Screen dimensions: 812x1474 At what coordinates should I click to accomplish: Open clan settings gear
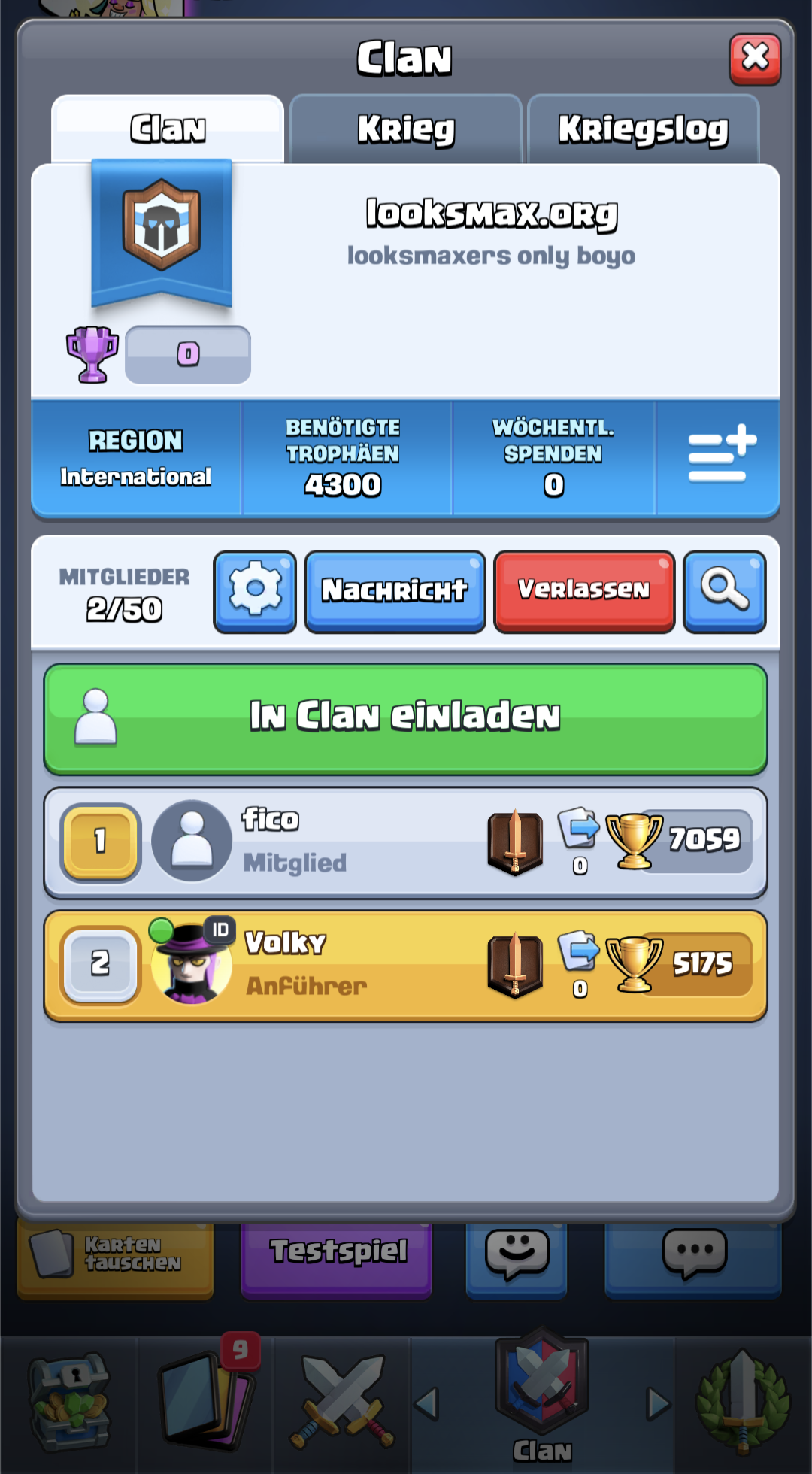click(255, 591)
